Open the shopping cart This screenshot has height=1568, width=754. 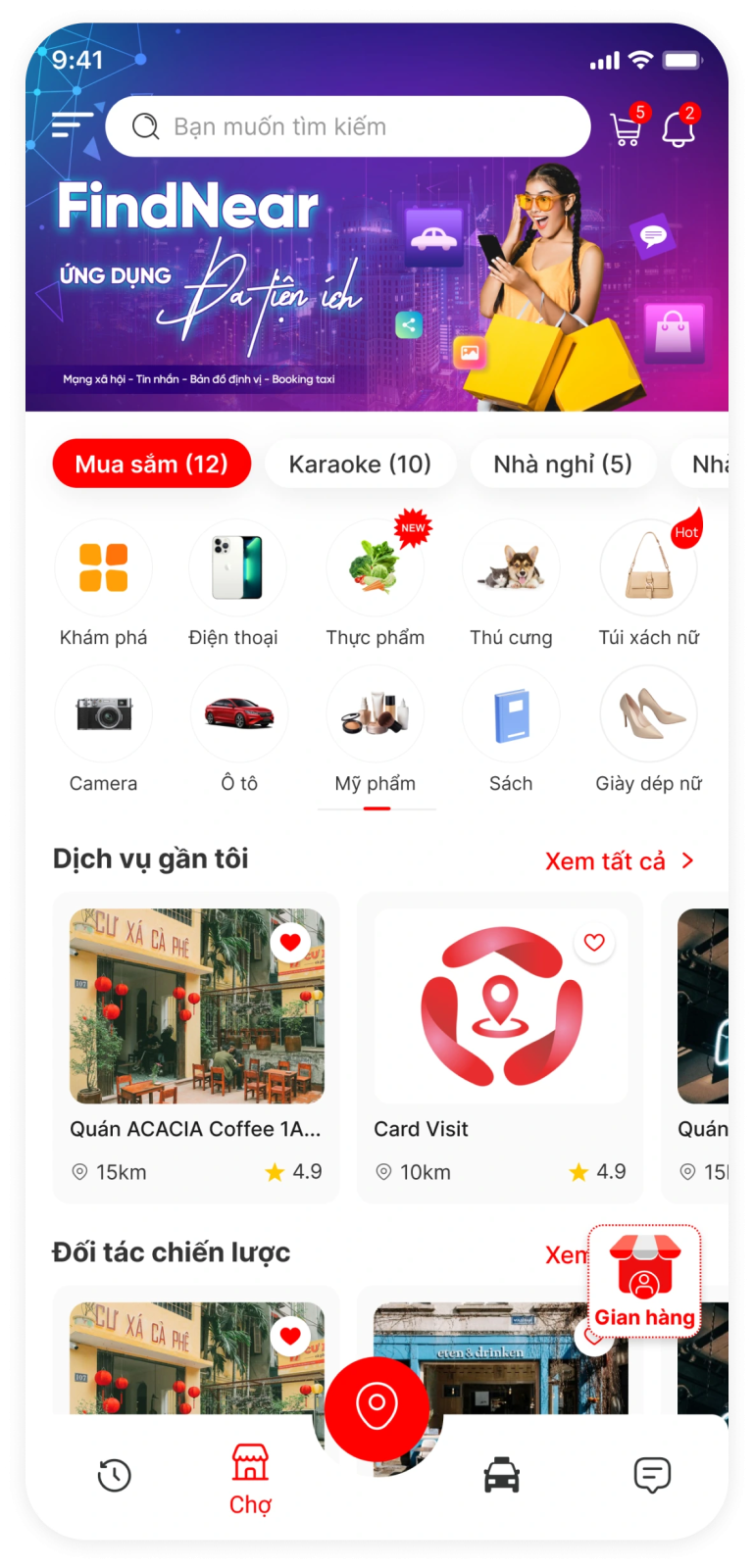coord(626,129)
